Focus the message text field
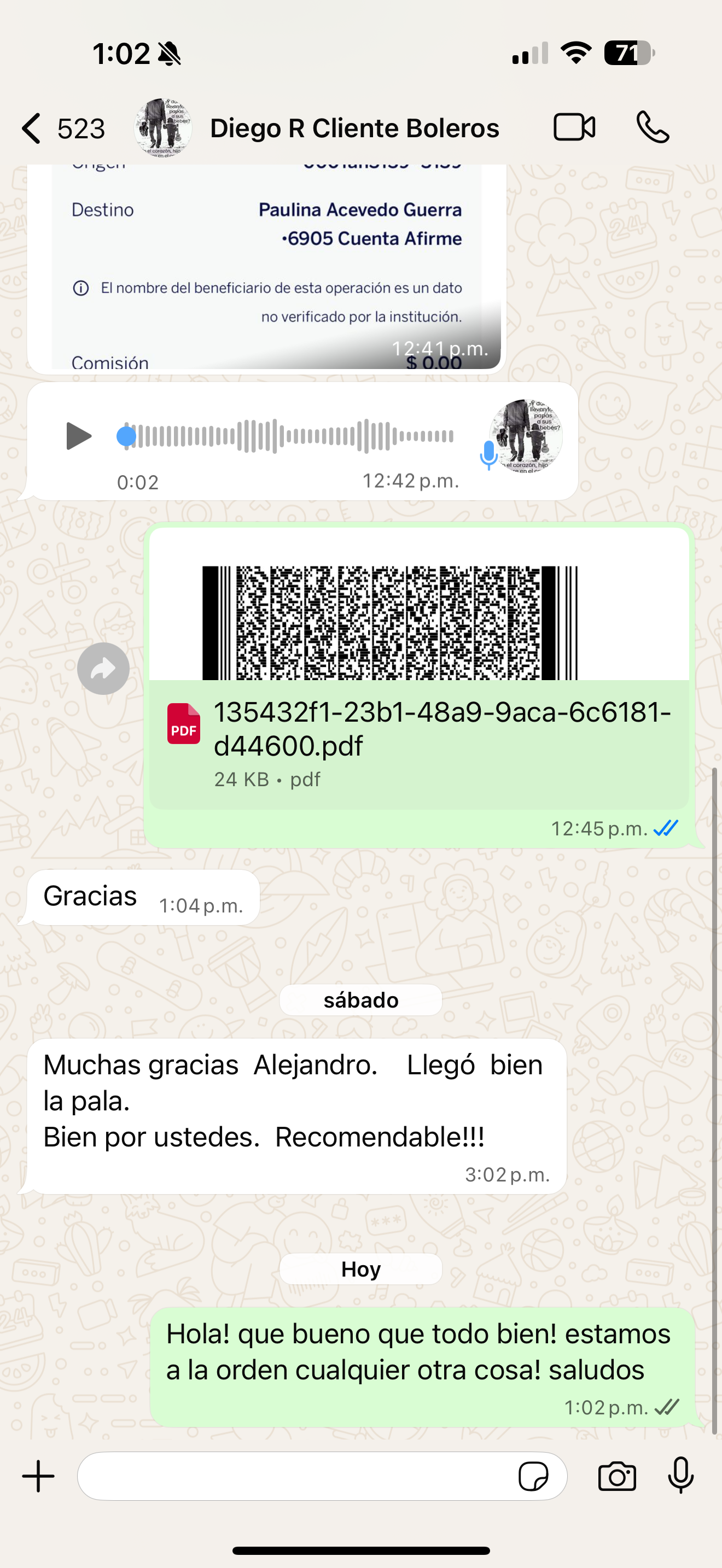This screenshot has height=1568, width=722. pyautogui.click(x=292, y=1476)
